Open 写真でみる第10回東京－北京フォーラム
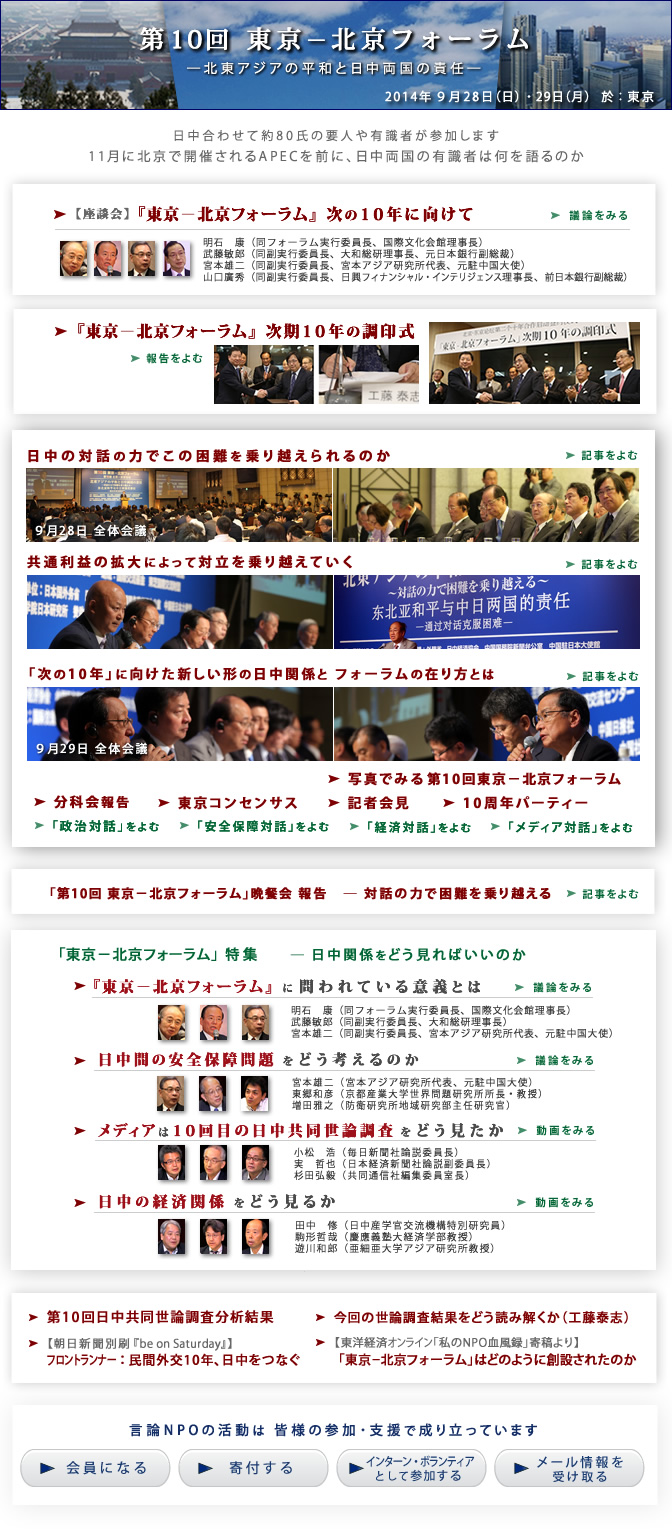Image resolution: width=672 pixels, height=1529 pixels. 475,778
